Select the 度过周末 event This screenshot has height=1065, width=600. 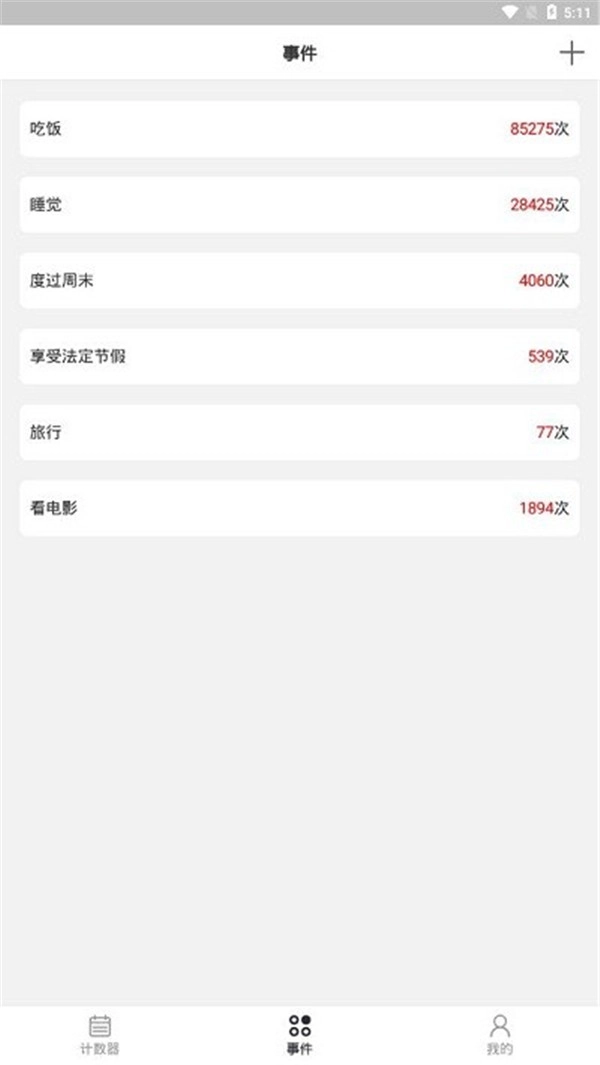[299, 281]
